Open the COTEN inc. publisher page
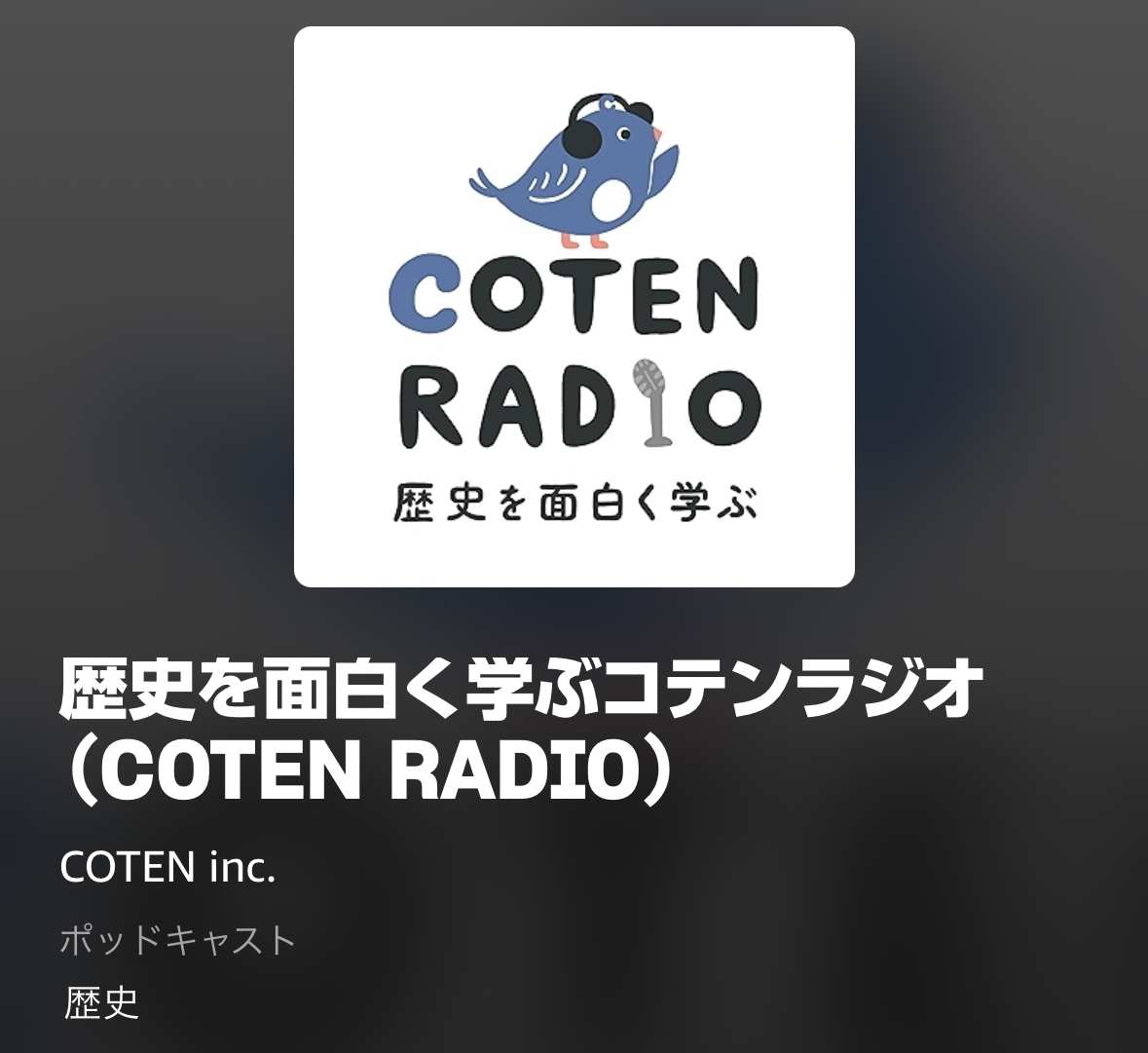The image size is (1148, 1053). coord(167,867)
